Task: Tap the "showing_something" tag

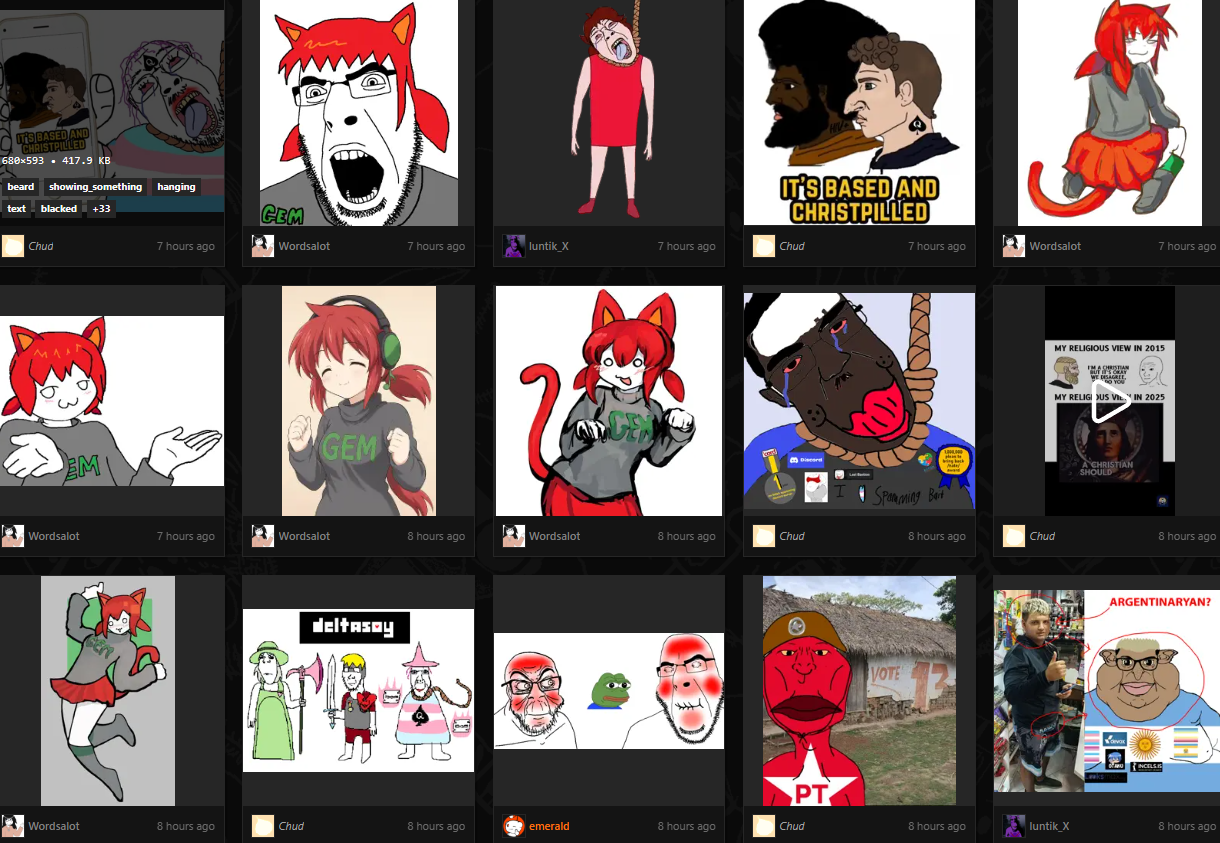Action: (96, 187)
